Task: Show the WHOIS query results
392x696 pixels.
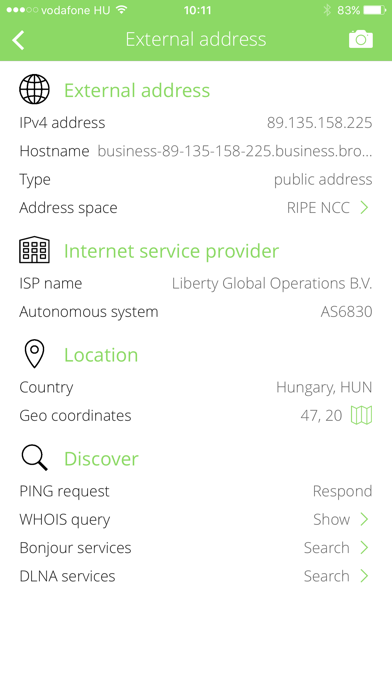Action: (x=196, y=519)
